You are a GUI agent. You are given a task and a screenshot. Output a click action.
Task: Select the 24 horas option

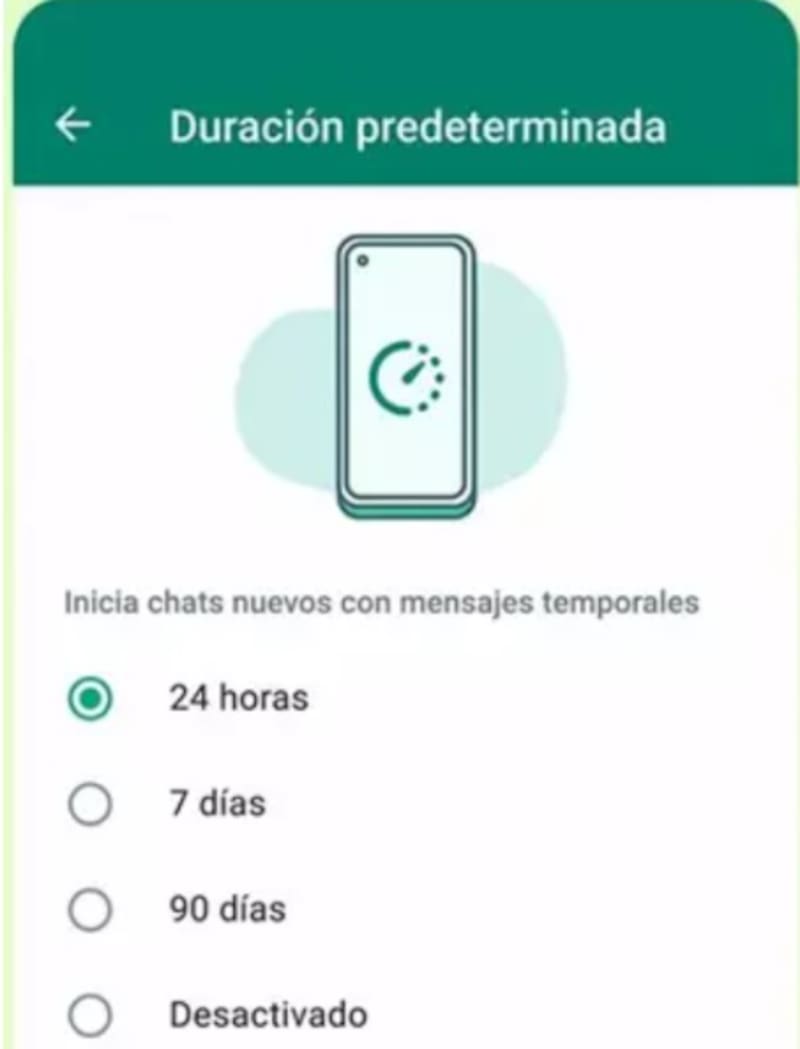tap(91, 699)
